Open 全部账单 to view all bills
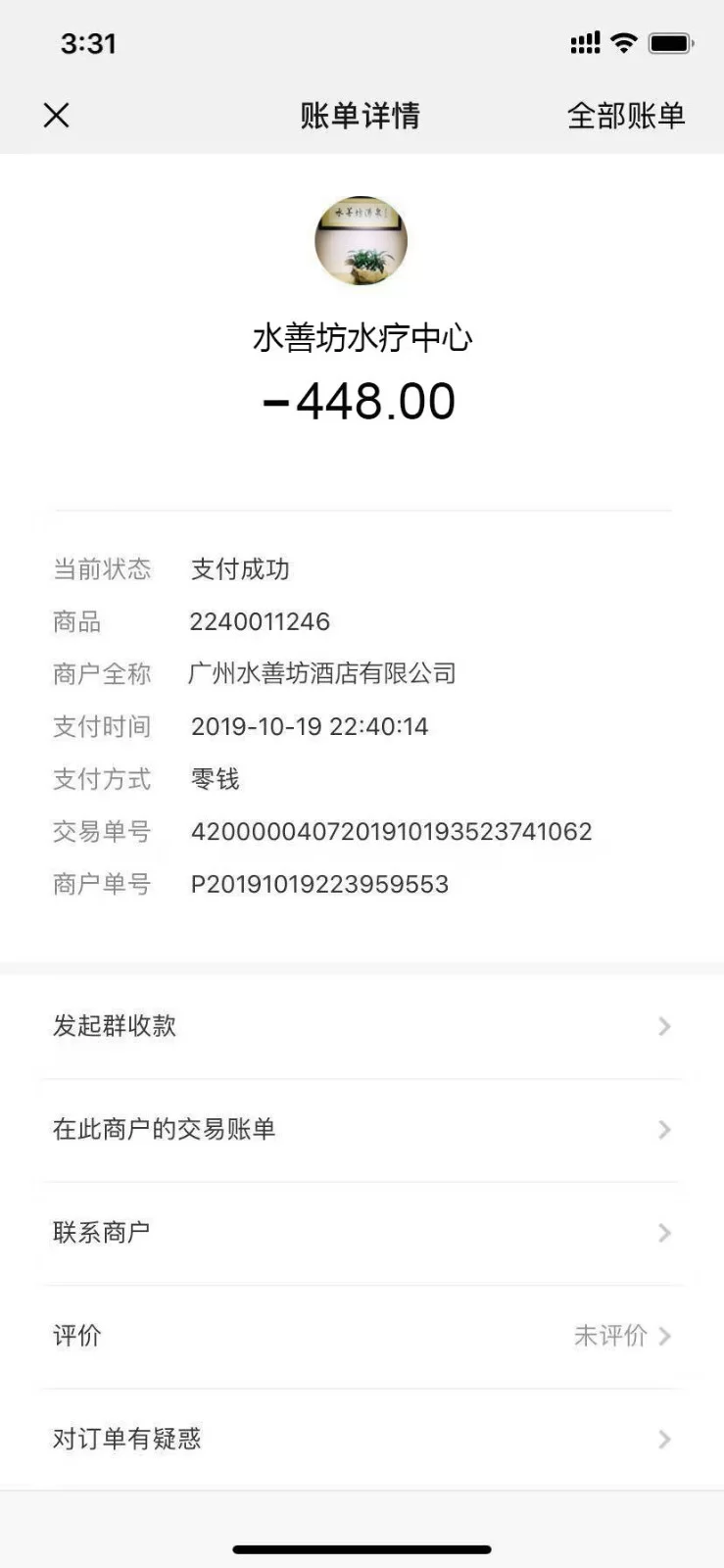 (x=626, y=116)
